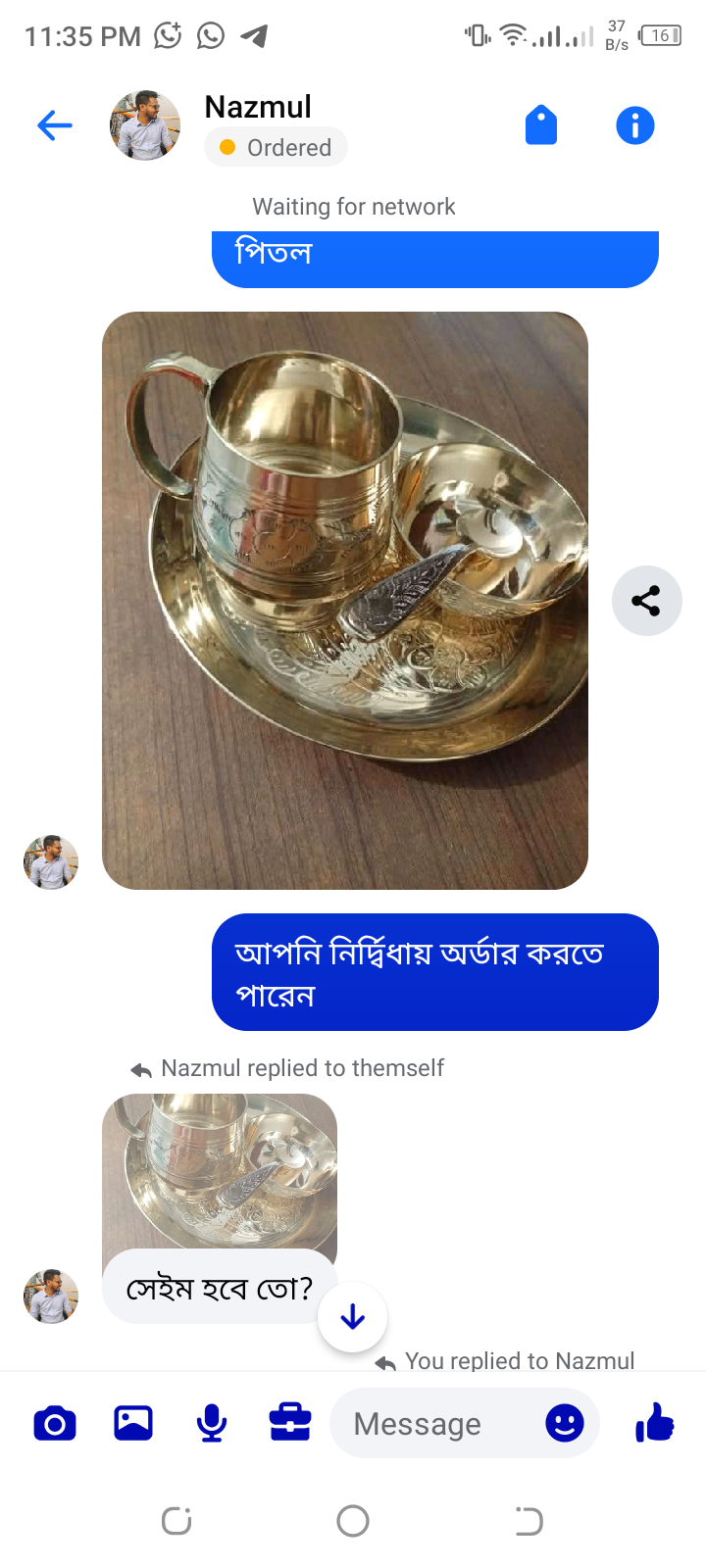Share the brass set photo
This screenshot has width=706, height=1568.
646,601
